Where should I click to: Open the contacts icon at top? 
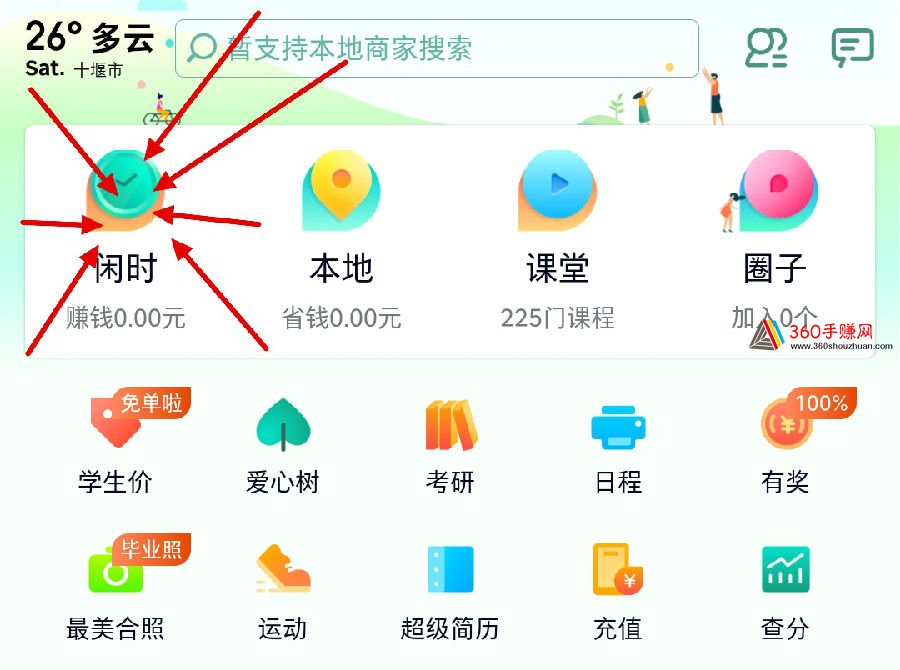(766, 47)
